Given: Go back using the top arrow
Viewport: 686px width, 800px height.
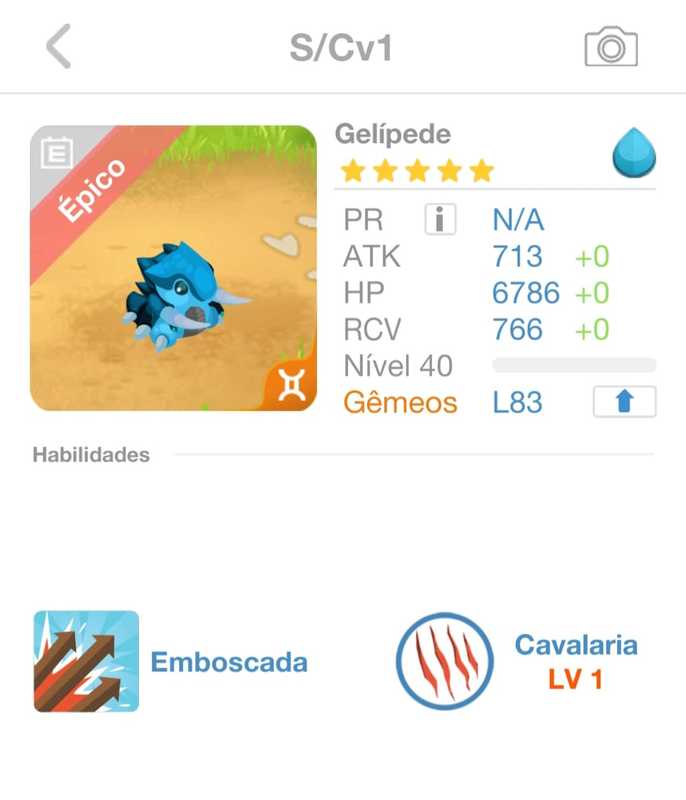Looking at the screenshot, I should 59,47.
